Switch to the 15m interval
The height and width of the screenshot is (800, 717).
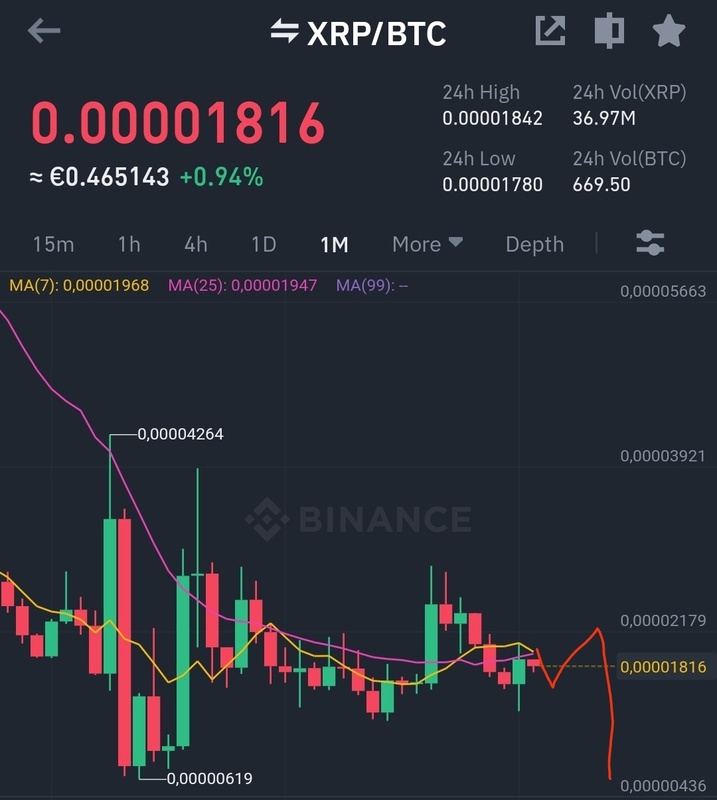pyautogui.click(x=53, y=244)
